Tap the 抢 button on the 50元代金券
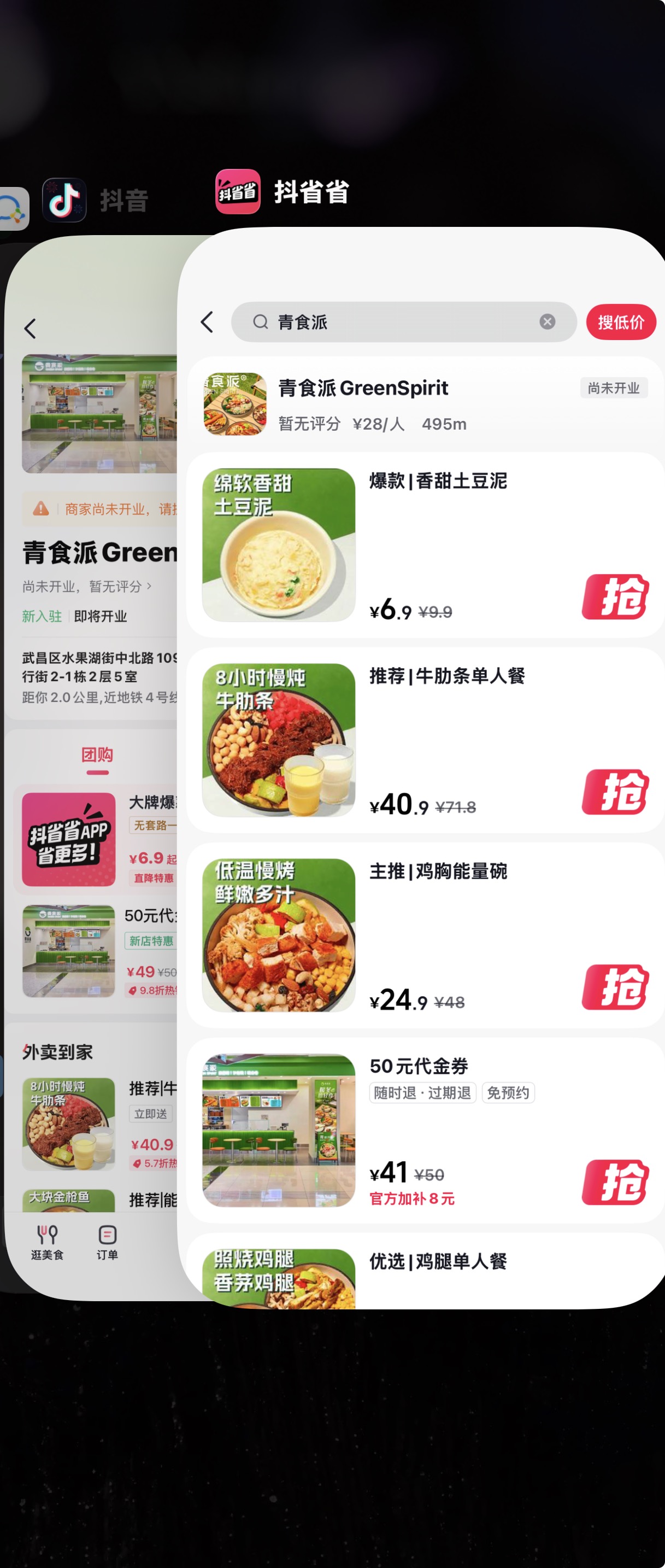665x1568 pixels. 616,1181
